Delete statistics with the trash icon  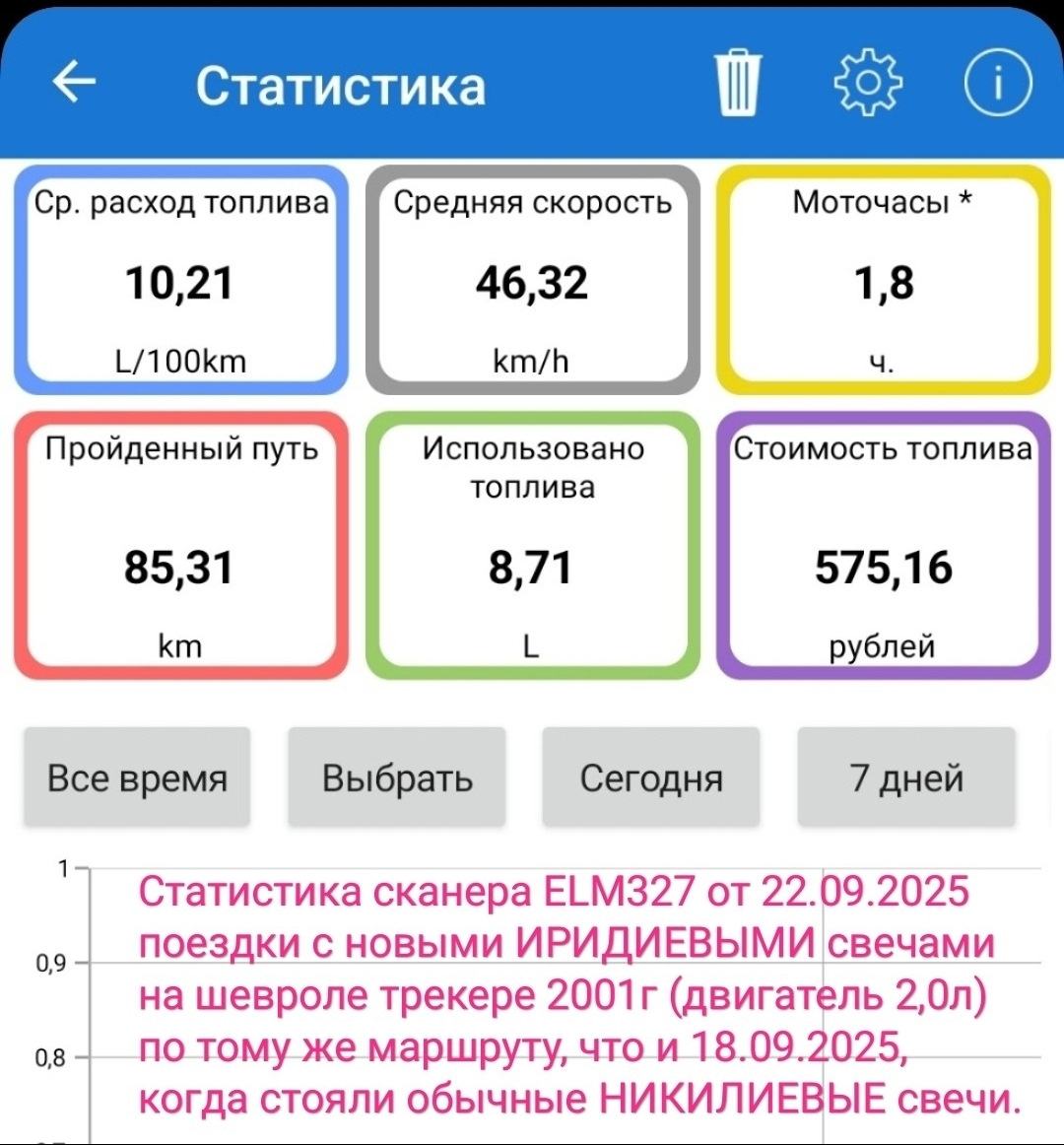click(x=738, y=83)
